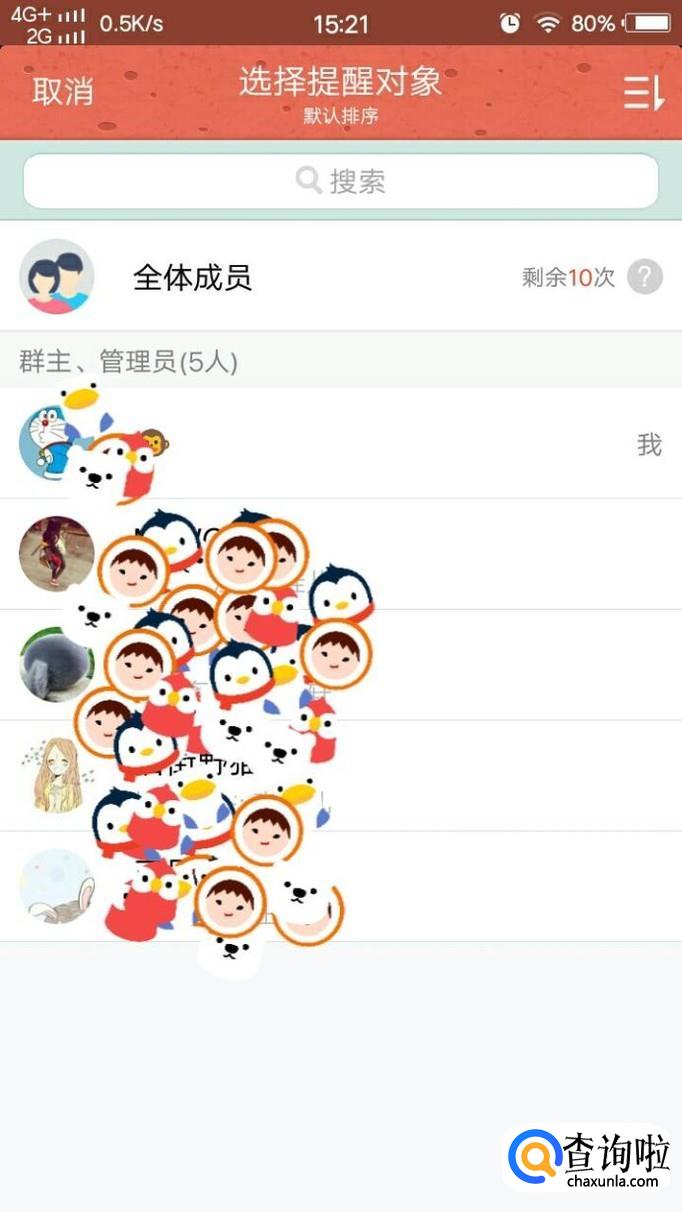Open help icon beside 剩余10次

point(645,277)
